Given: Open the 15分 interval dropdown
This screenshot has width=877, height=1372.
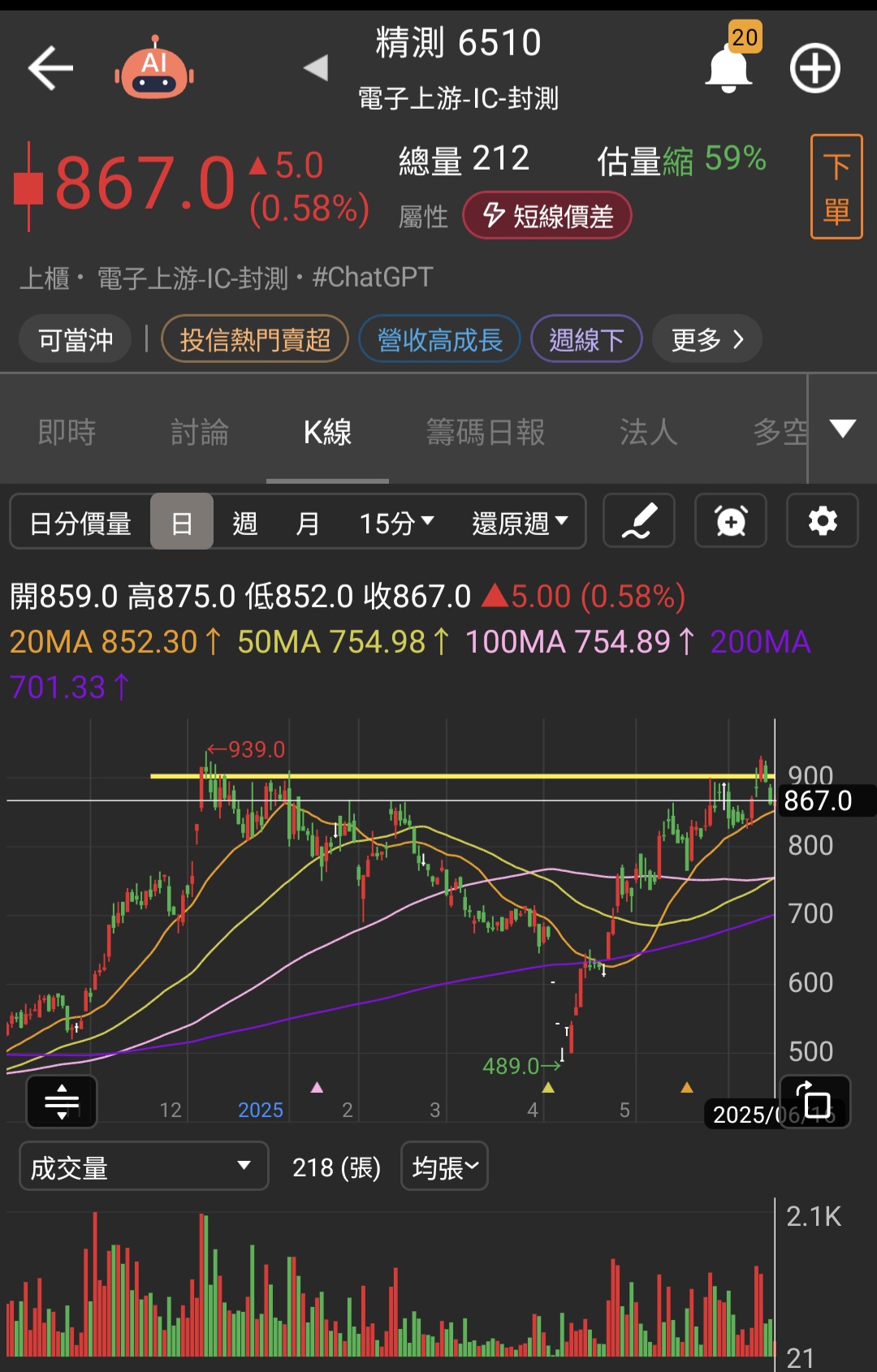Looking at the screenshot, I should [396, 523].
